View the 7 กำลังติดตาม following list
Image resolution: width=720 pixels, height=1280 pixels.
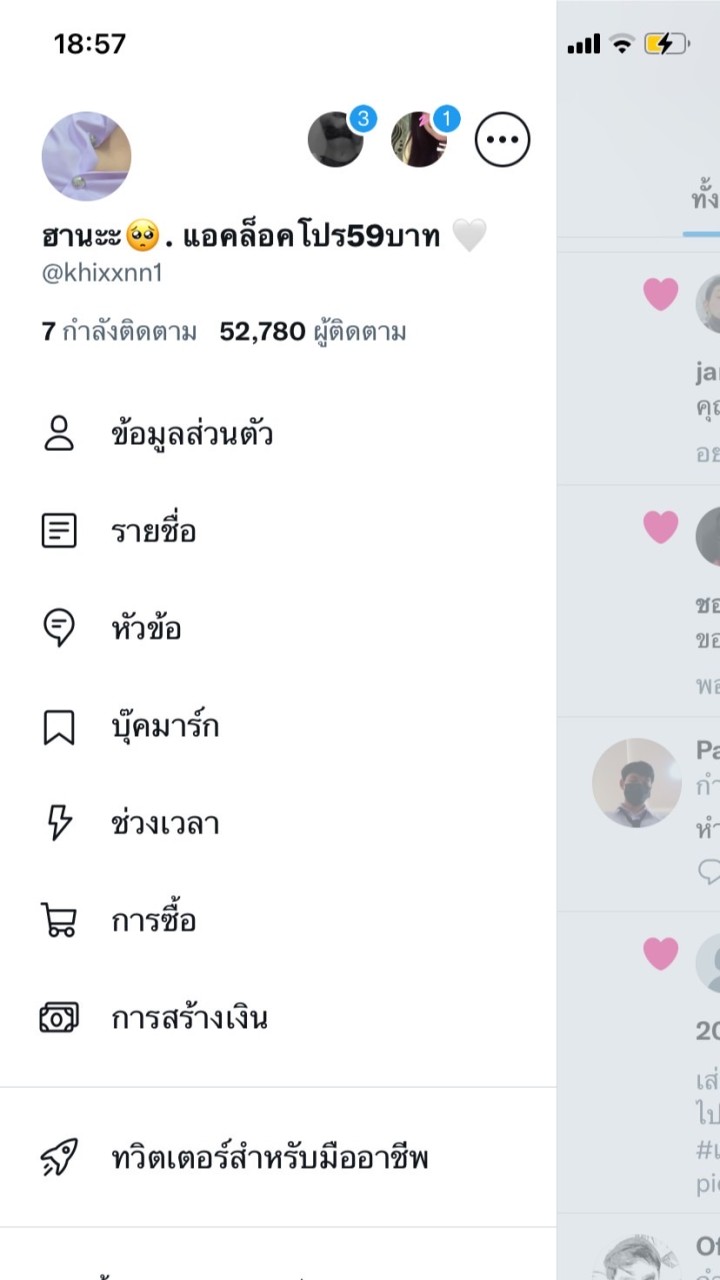click(119, 332)
